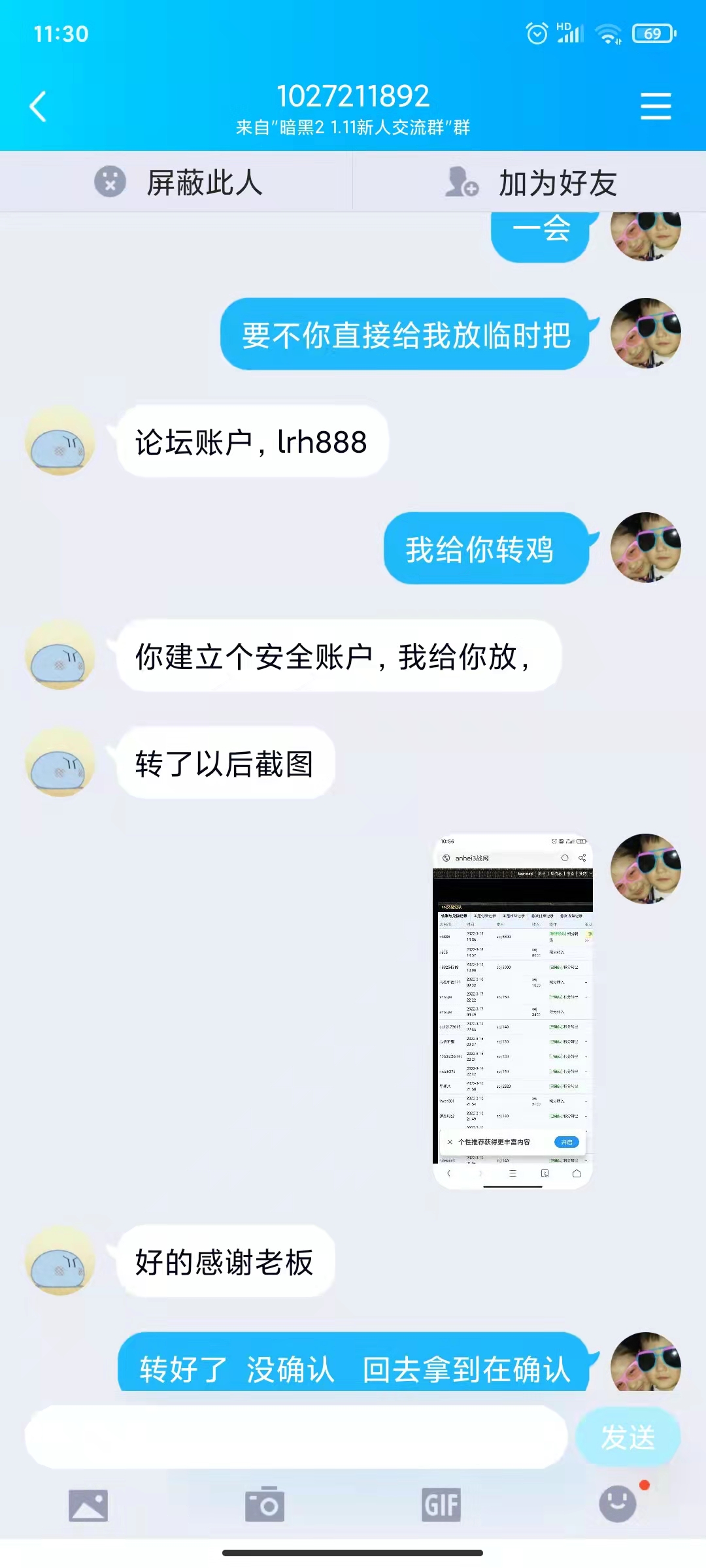
Task: Open the emoji panel
Action: [618, 1504]
